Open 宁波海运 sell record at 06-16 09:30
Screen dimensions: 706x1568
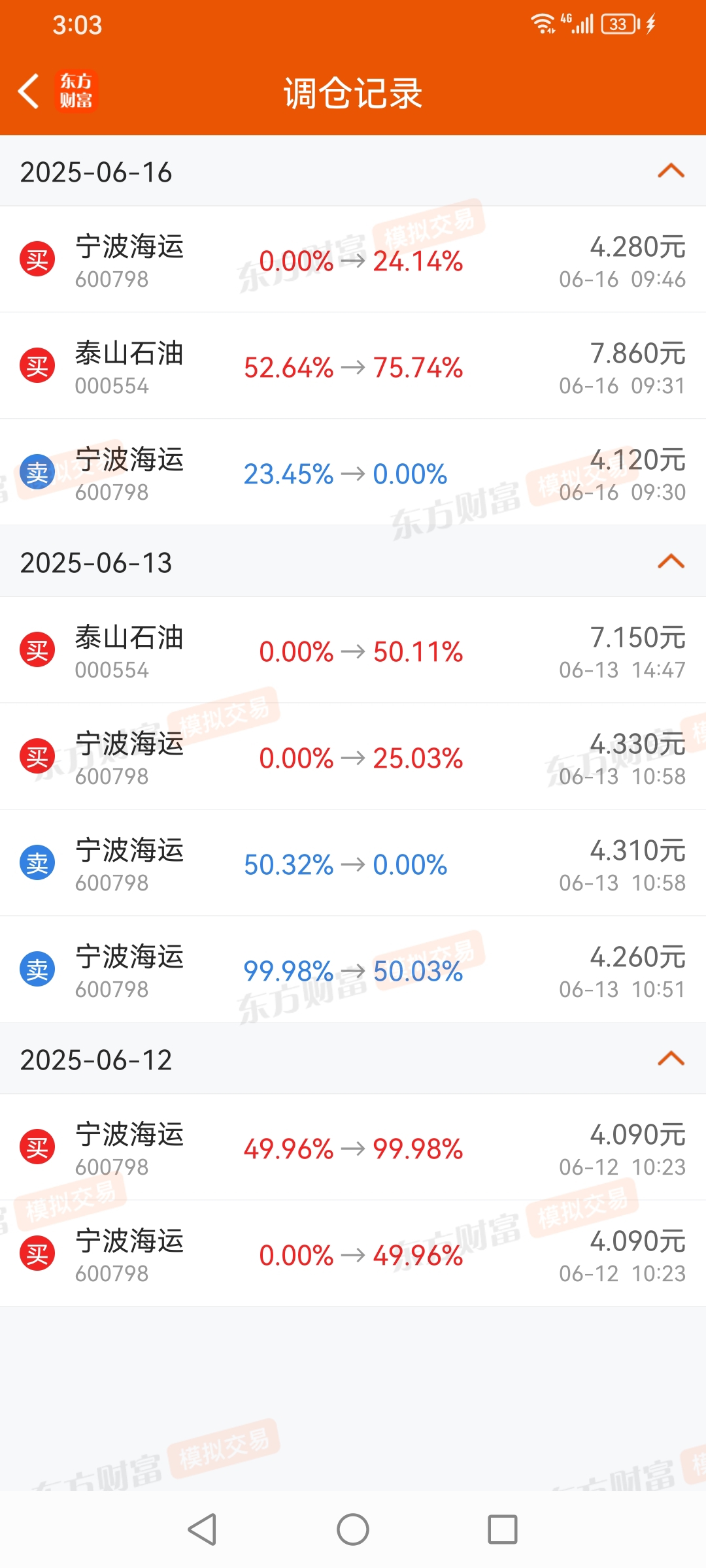[353, 472]
